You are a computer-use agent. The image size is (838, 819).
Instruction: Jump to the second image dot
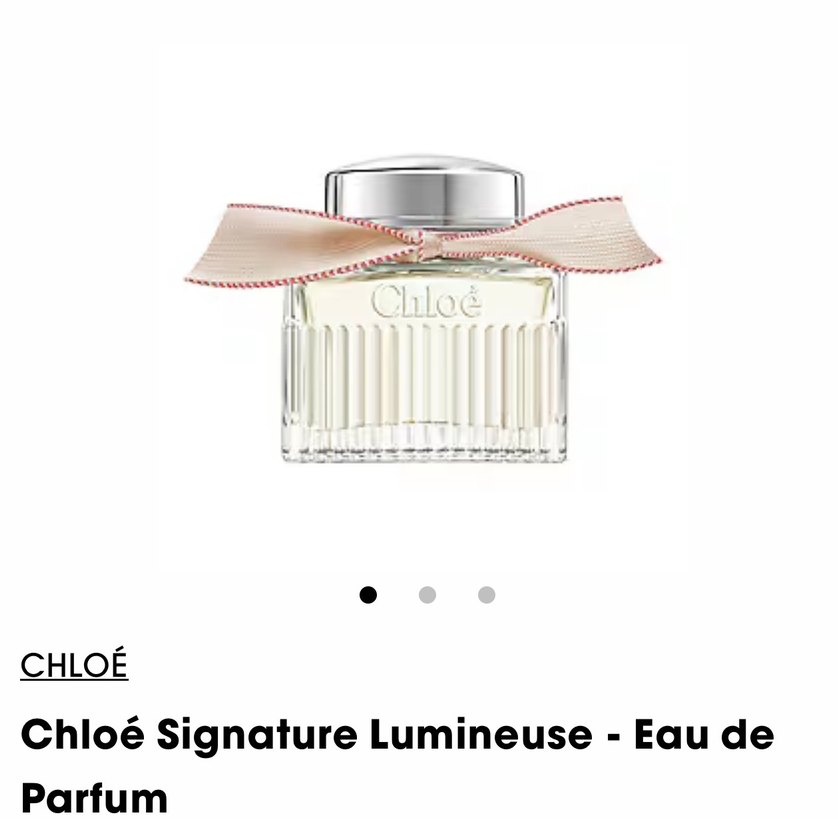point(427,595)
